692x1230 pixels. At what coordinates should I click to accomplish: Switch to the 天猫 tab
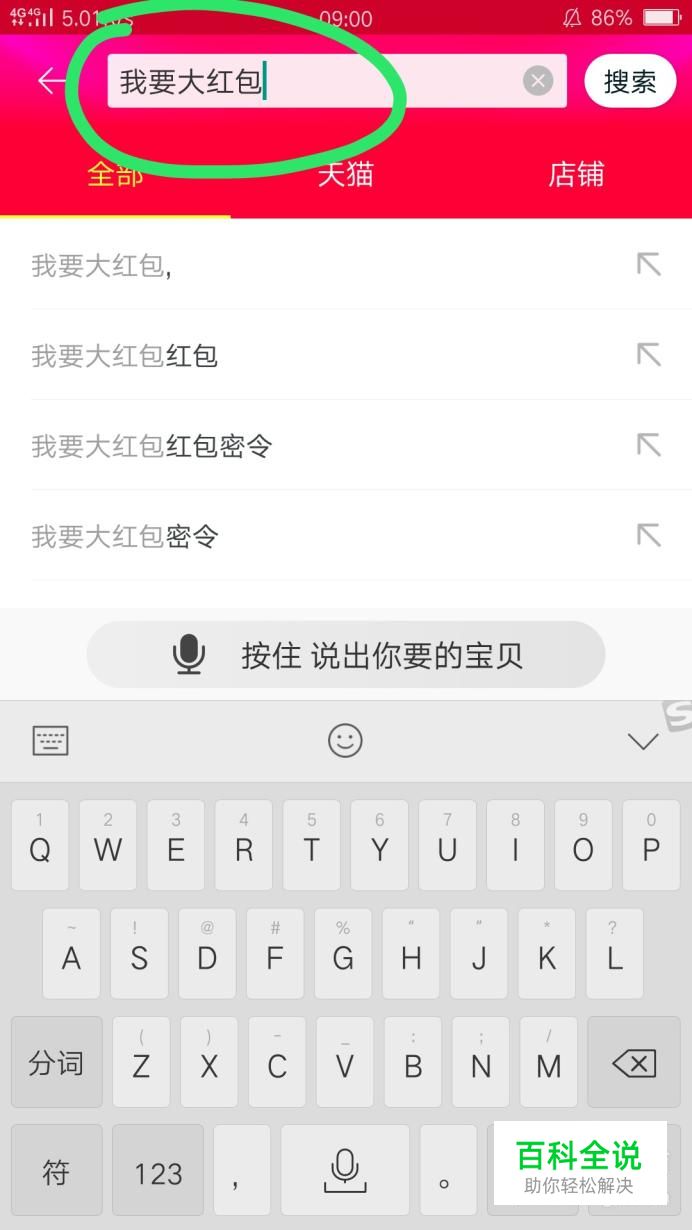click(345, 174)
